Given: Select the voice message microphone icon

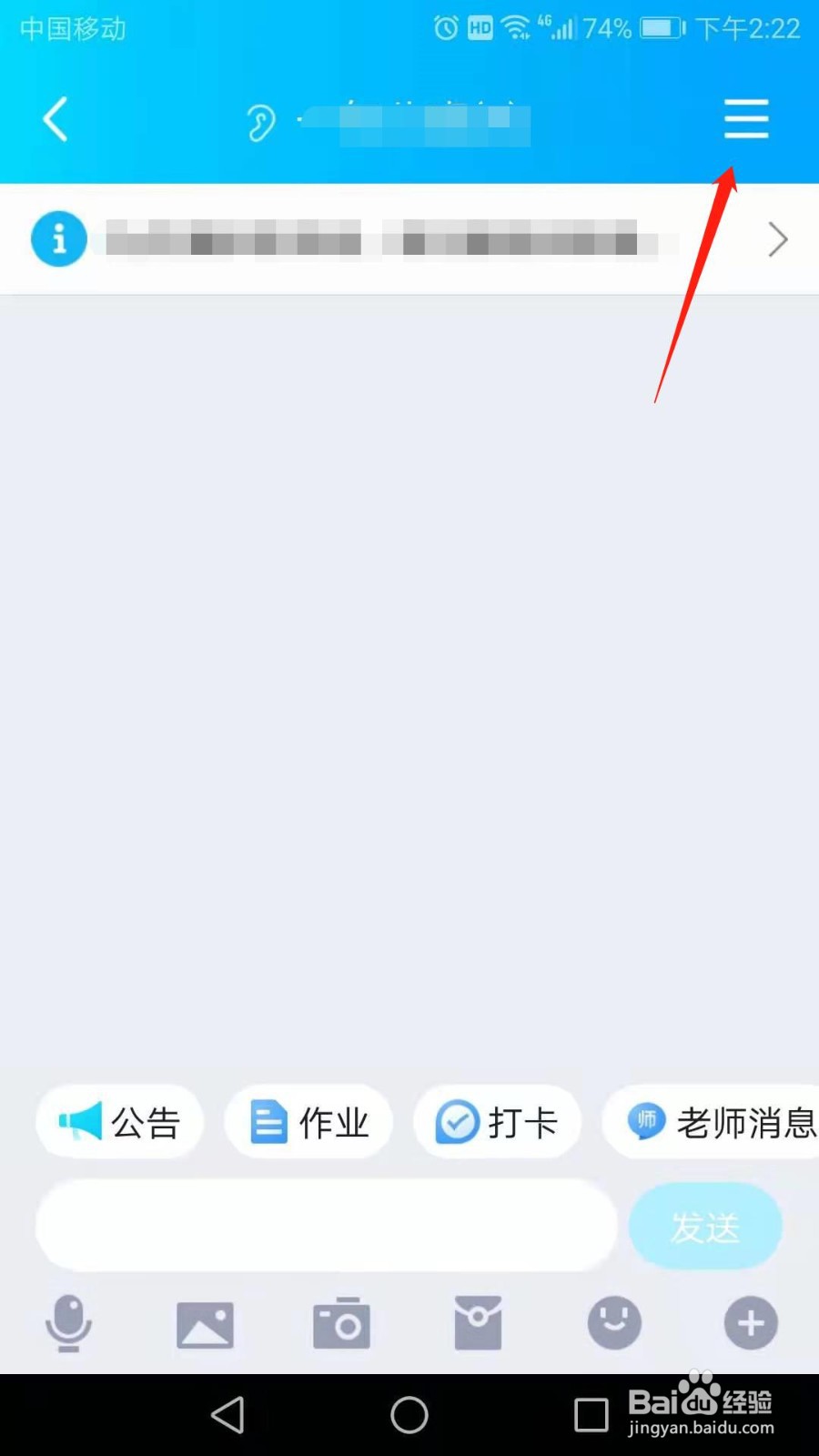Looking at the screenshot, I should (68, 1324).
